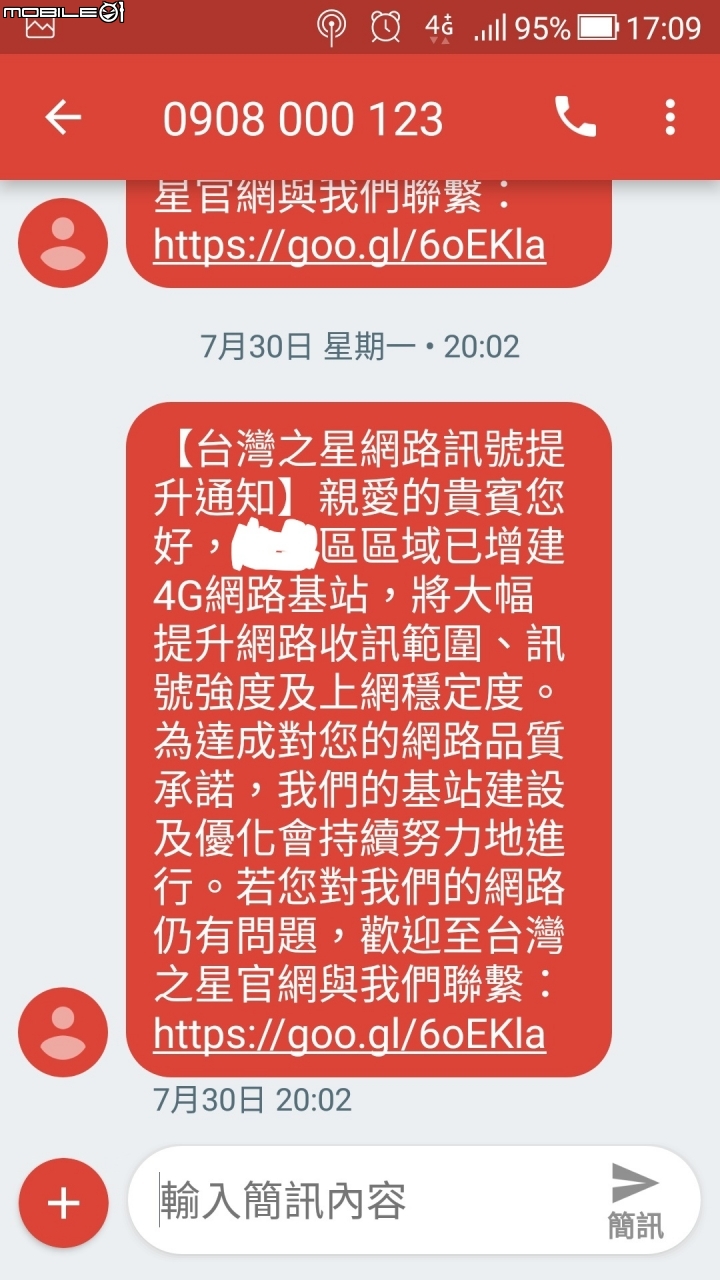Focus the 輸入簡訊內容 text field
The height and width of the screenshot is (1280, 720).
pyautogui.click(x=370, y=1201)
